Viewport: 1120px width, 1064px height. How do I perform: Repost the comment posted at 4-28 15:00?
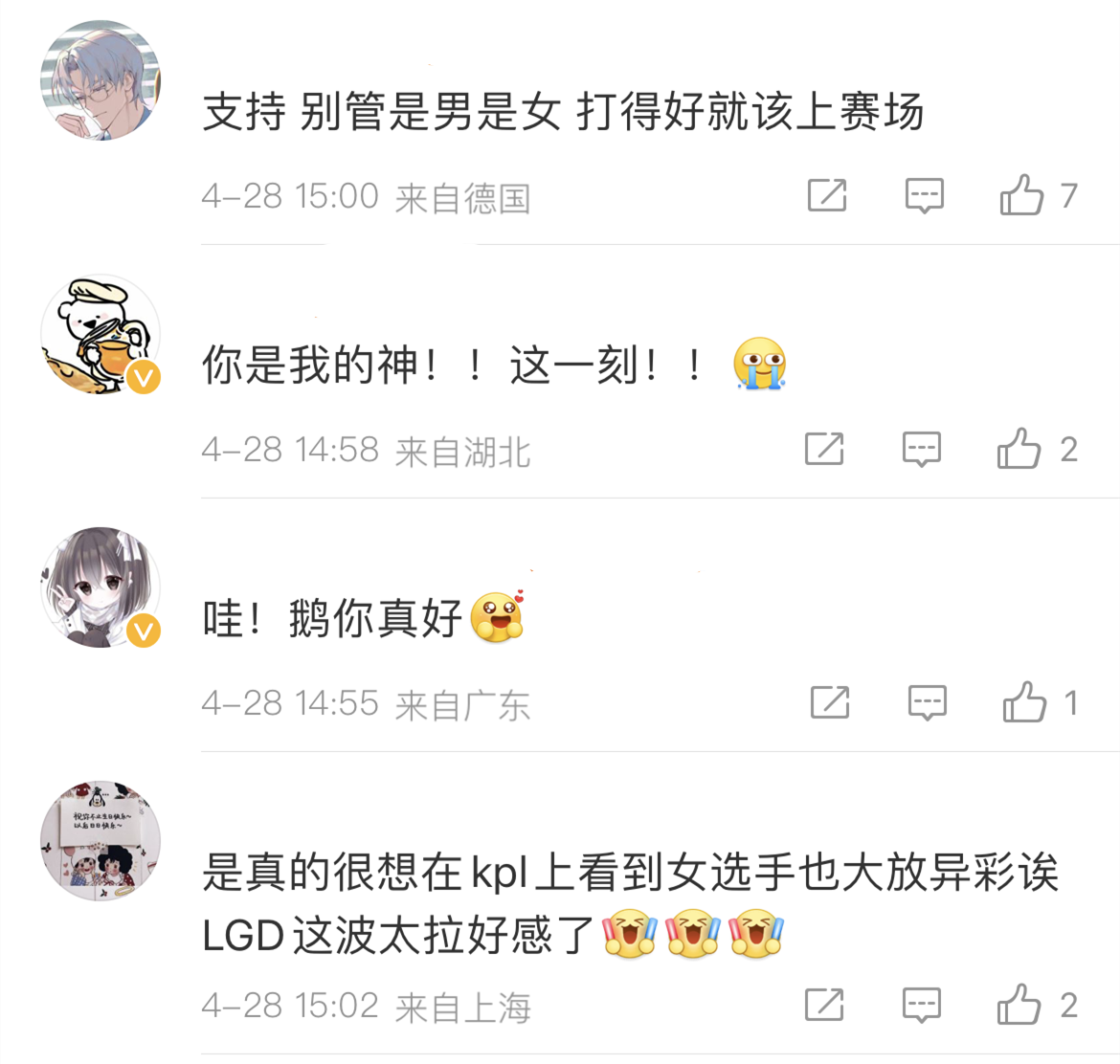[x=827, y=195]
